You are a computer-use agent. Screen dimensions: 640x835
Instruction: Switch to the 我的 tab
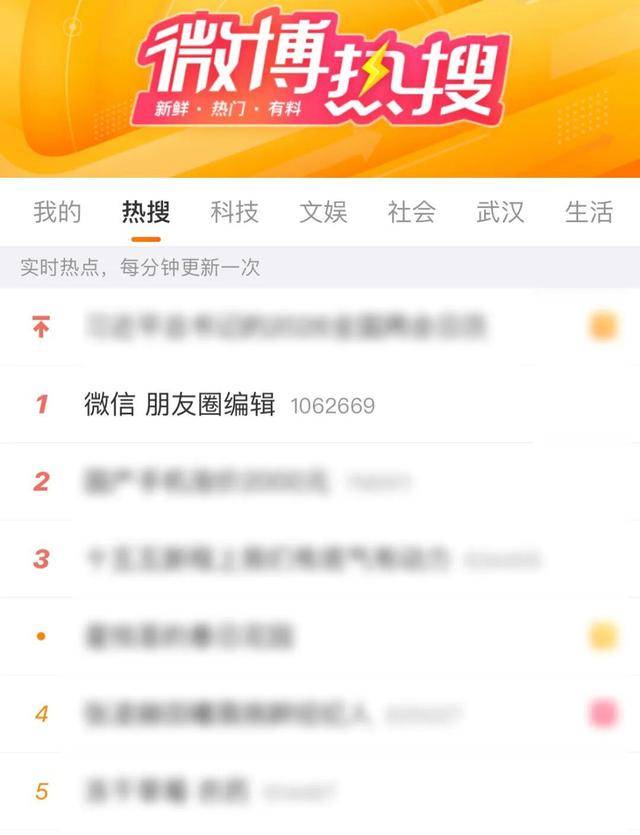click(57, 212)
